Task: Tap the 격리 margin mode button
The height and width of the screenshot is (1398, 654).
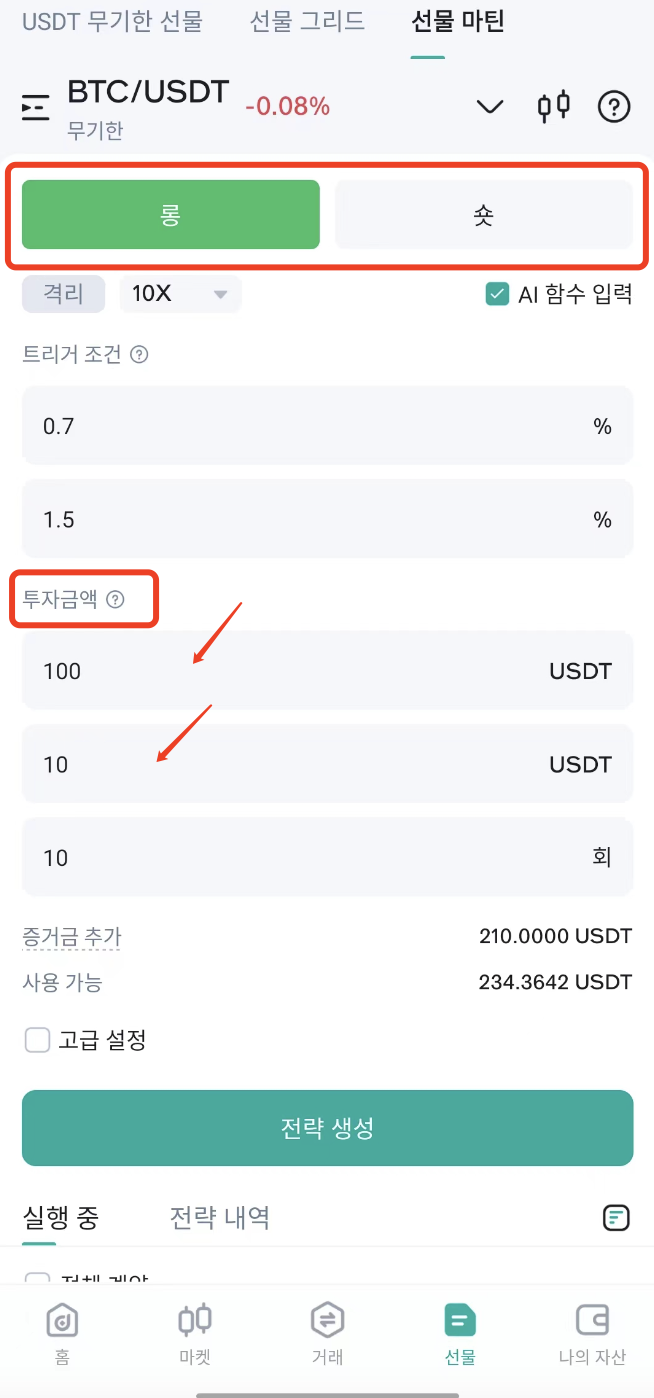Action: (x=63, y=294)
